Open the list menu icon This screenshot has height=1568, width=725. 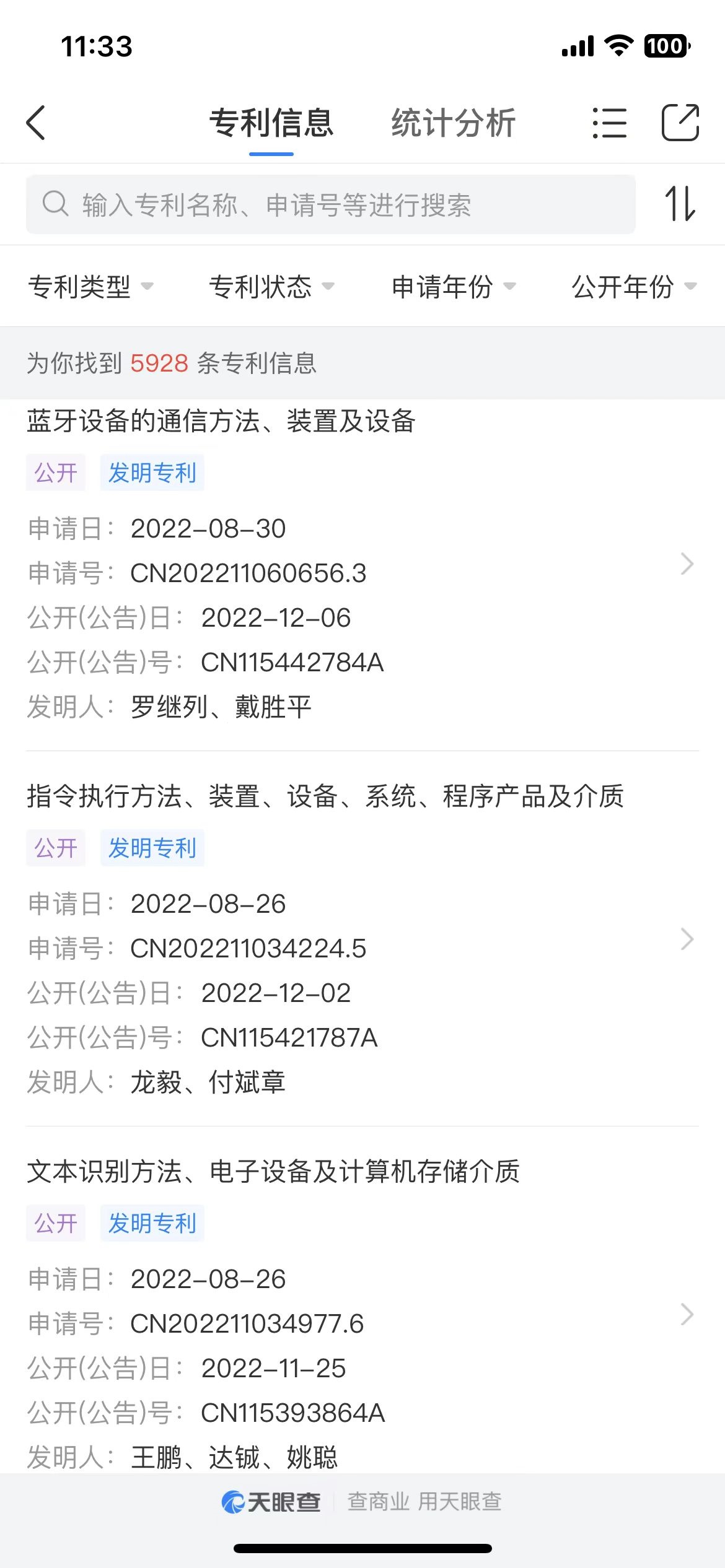(610, 123)
